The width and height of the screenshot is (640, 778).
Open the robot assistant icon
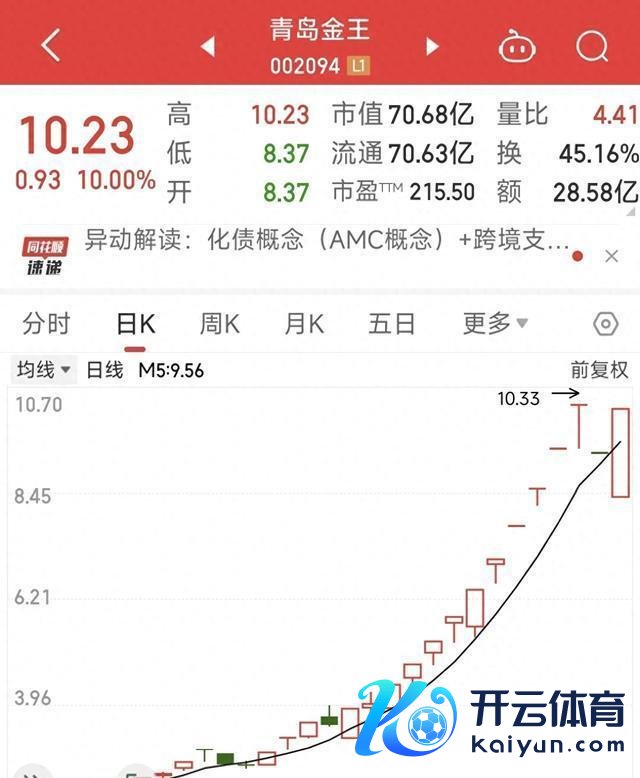[517, 46]
